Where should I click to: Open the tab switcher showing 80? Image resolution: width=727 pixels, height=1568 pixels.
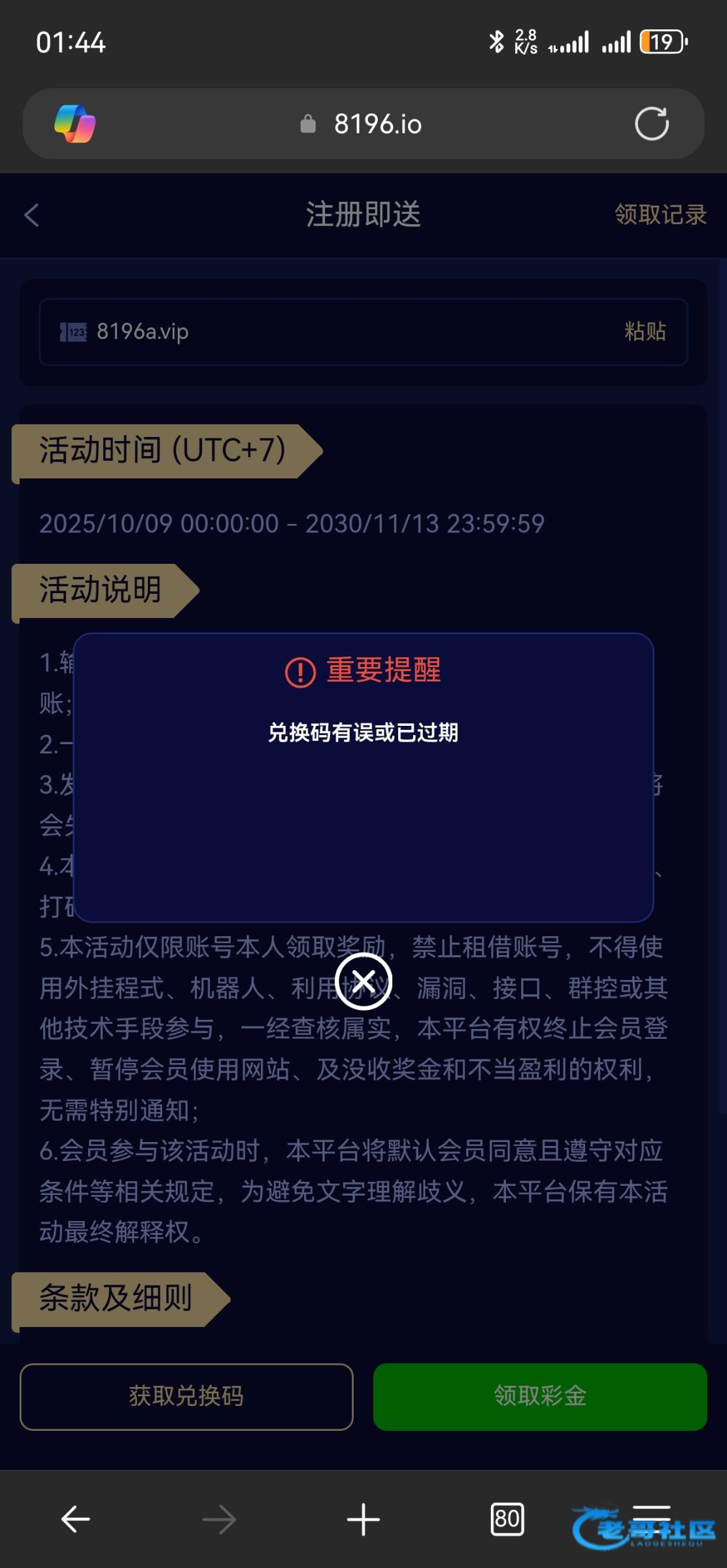pos(507,1519)
